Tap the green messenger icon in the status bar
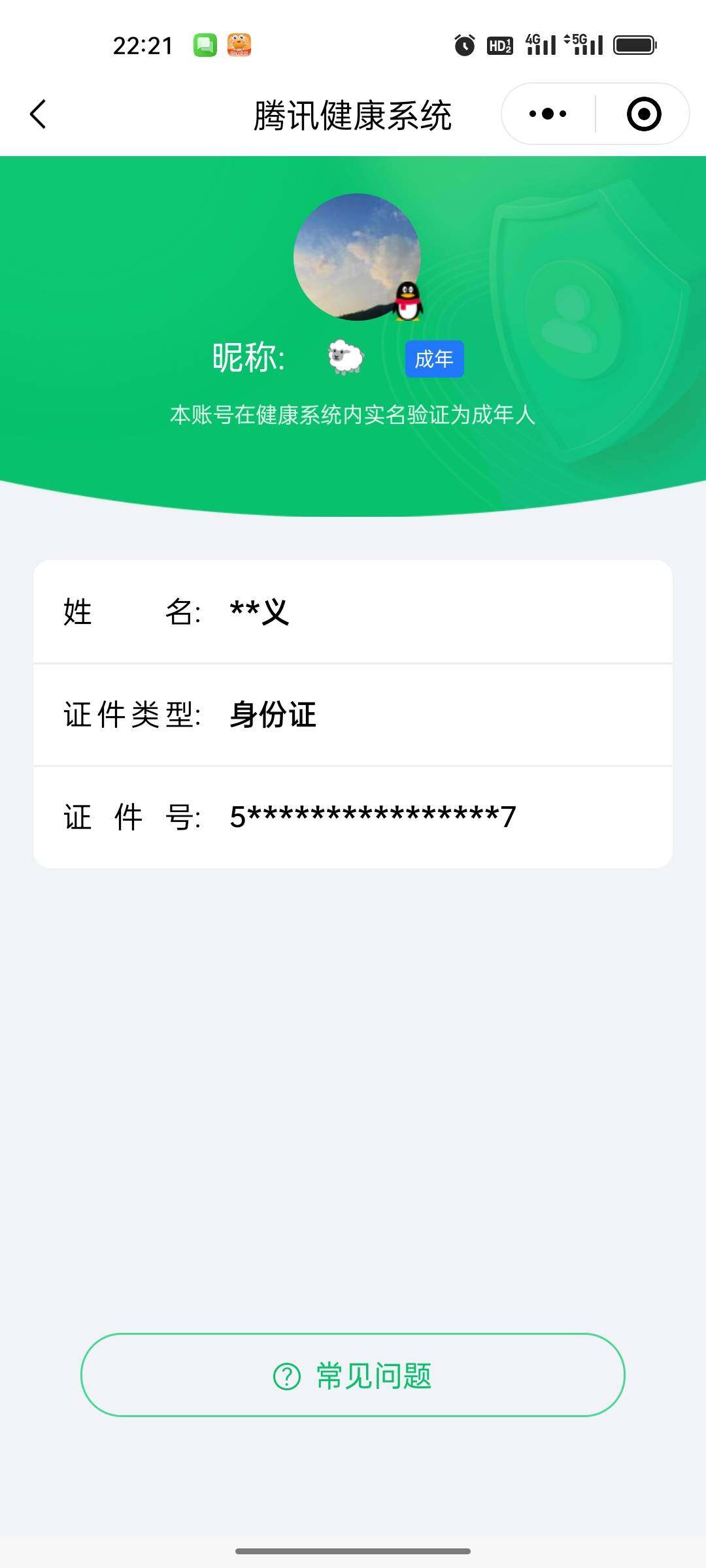Image resolution: width=706 pixels, height=1568 pixels. [205, 44]
